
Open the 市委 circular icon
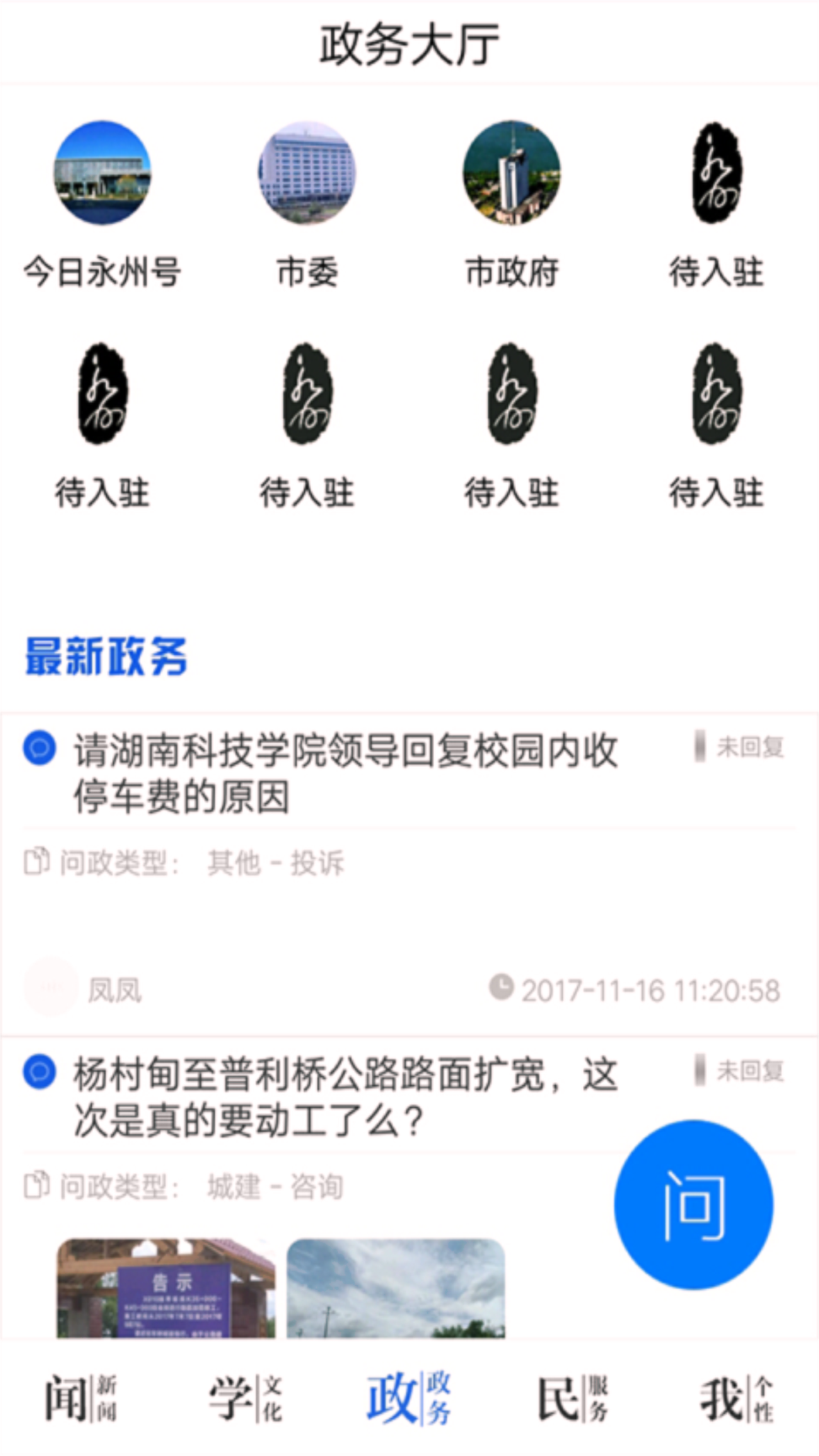coord(307,173)
